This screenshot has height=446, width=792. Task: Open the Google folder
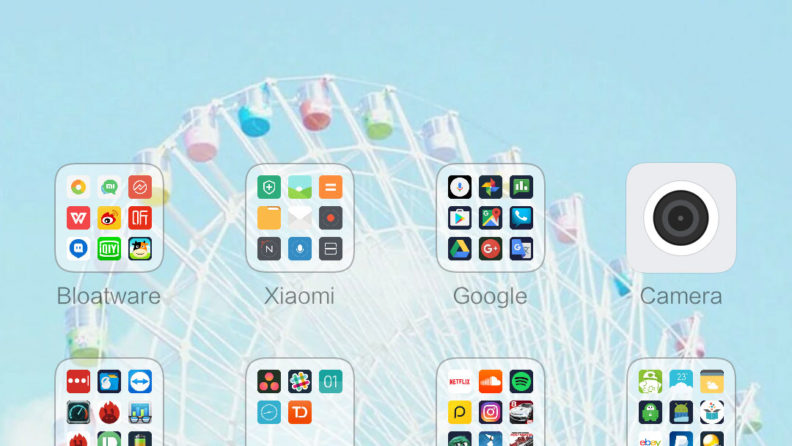pyautogui.click(x=490, y=218)
